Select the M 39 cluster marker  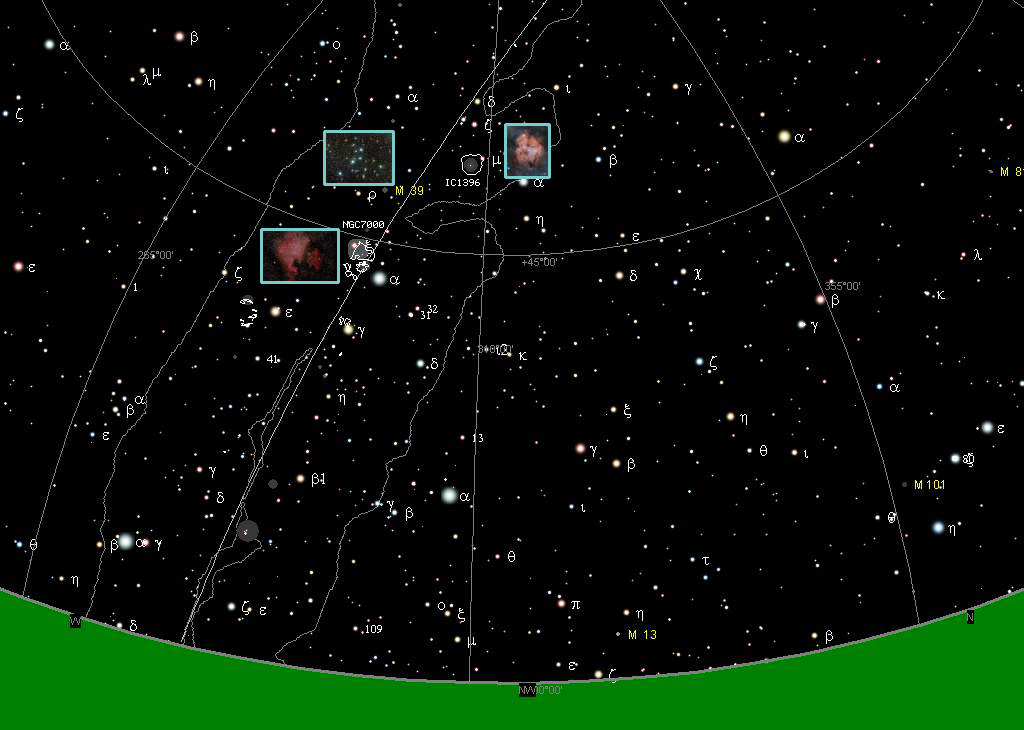386,190
